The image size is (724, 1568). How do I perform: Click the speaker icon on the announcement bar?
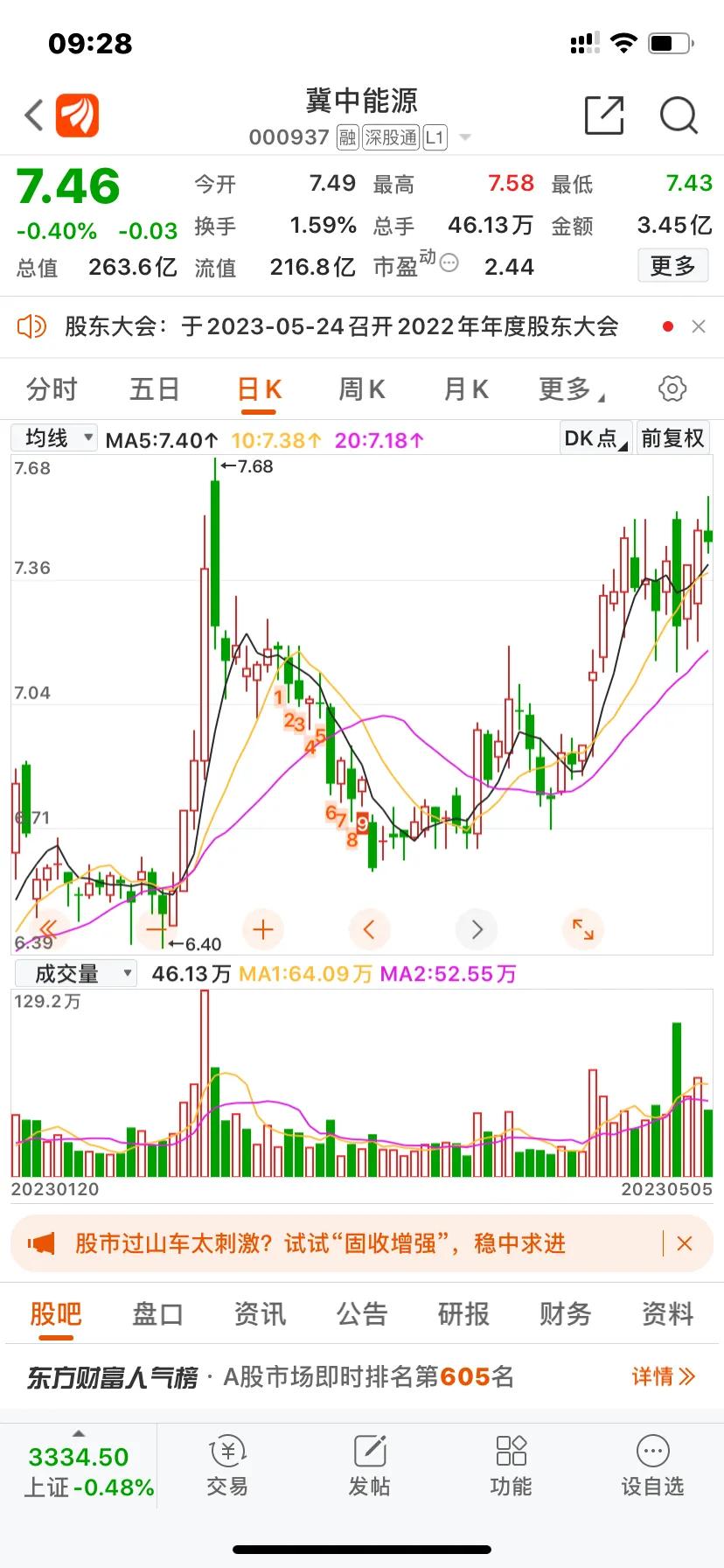tap(31, 326)
